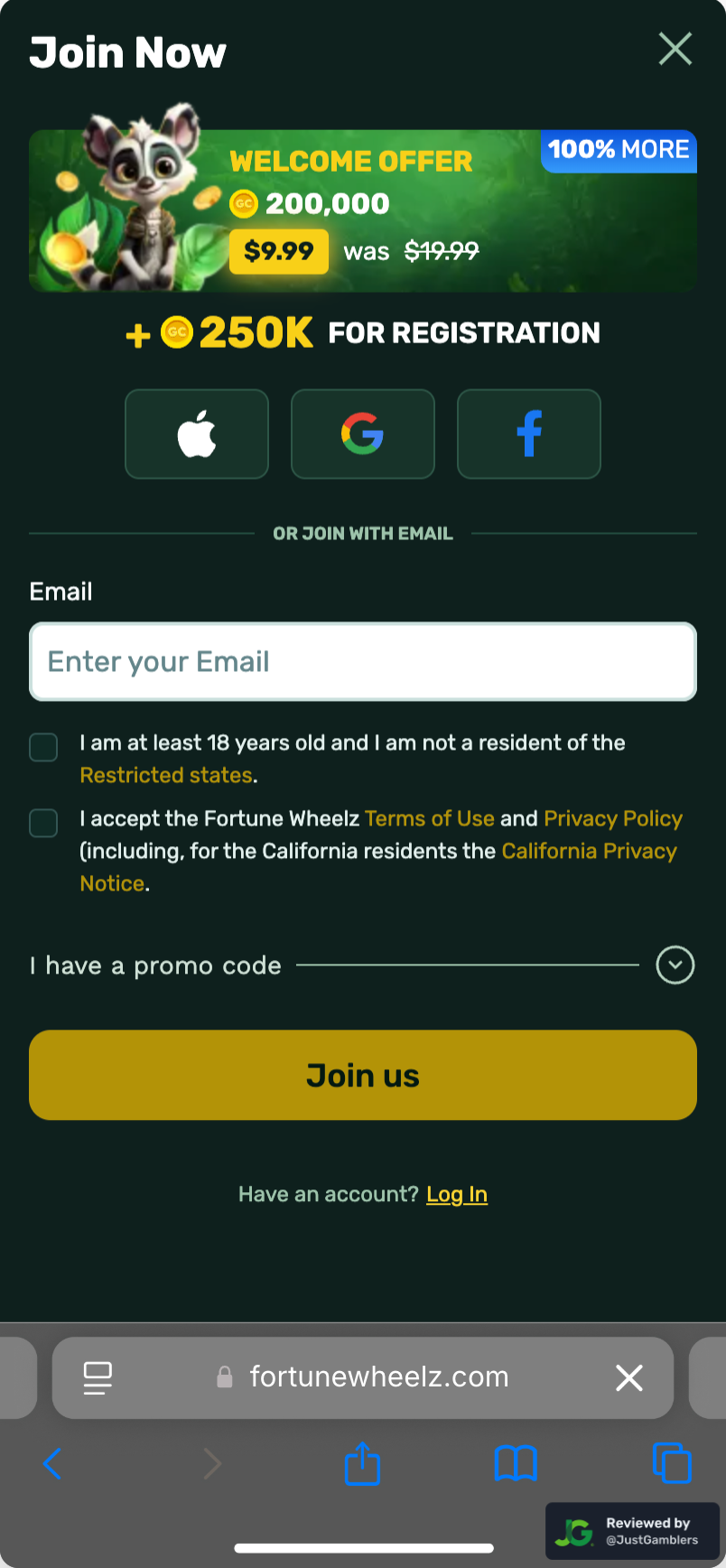Check the accept Terms of Use box

(x=43, y=823)
